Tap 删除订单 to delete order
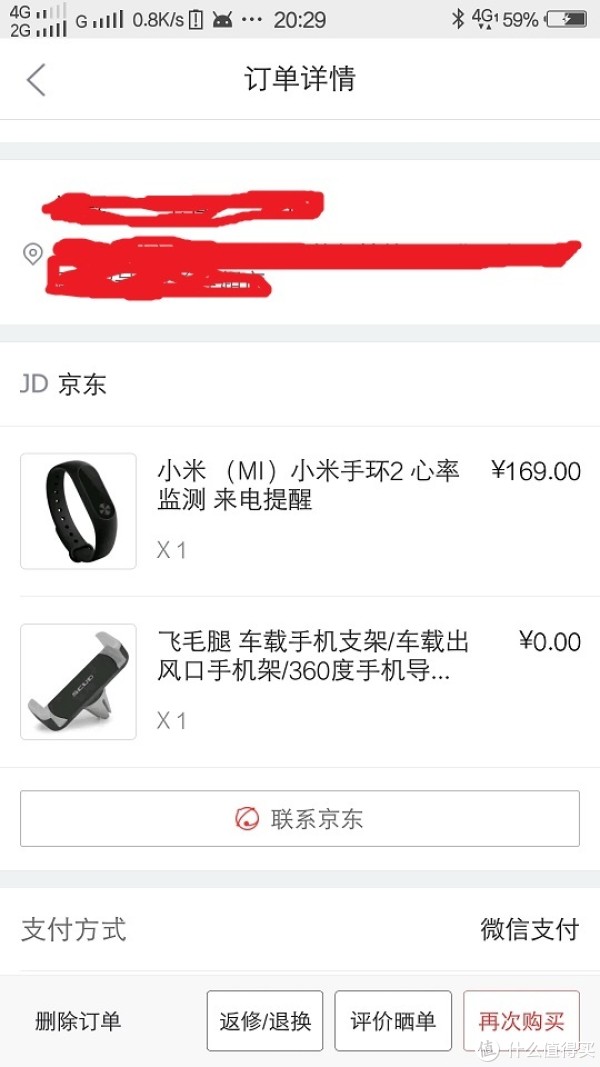The width and height of the screenshot is (600, 1067). point(78,1021)
